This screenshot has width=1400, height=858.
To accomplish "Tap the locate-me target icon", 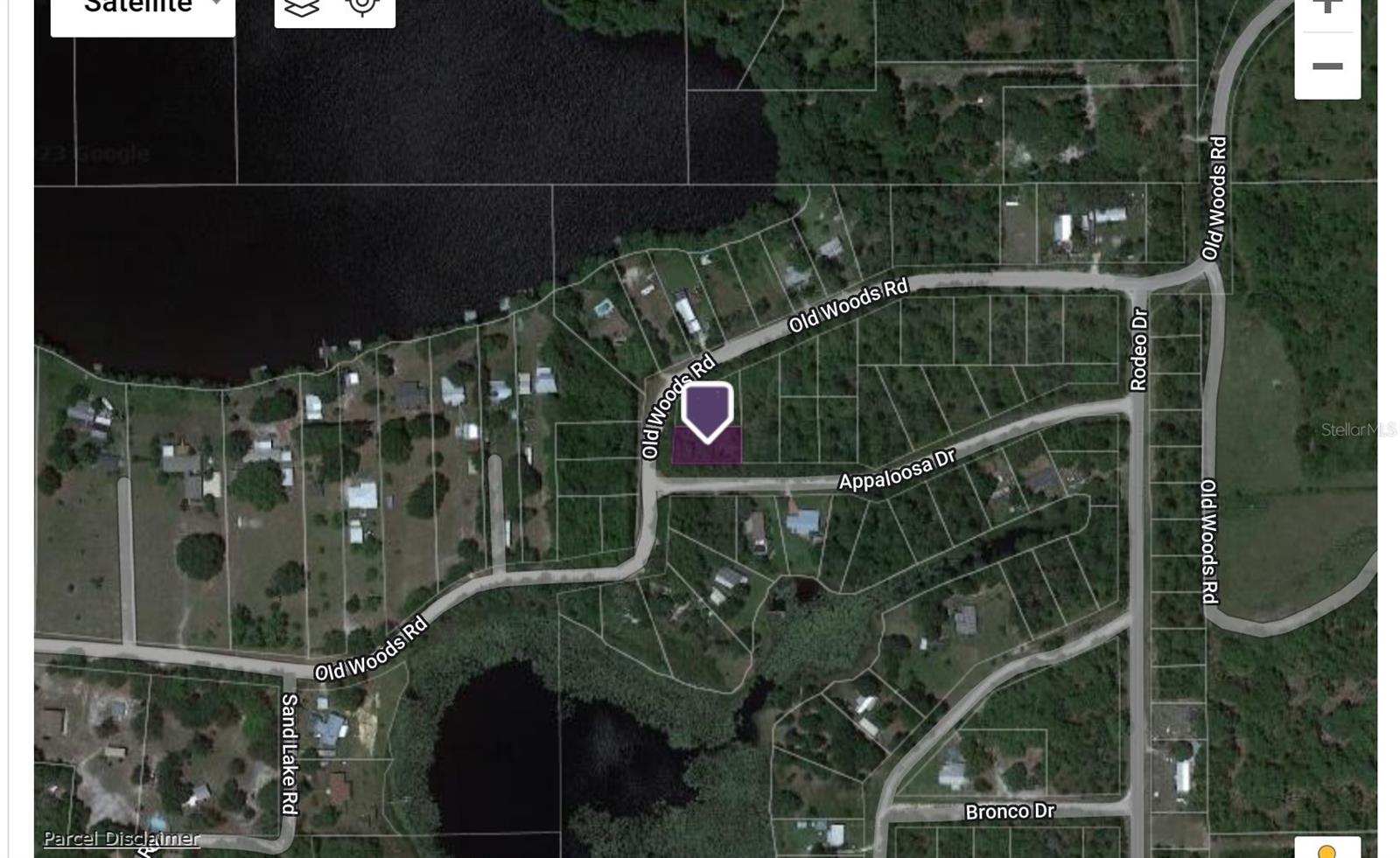I will coord(362,8).
